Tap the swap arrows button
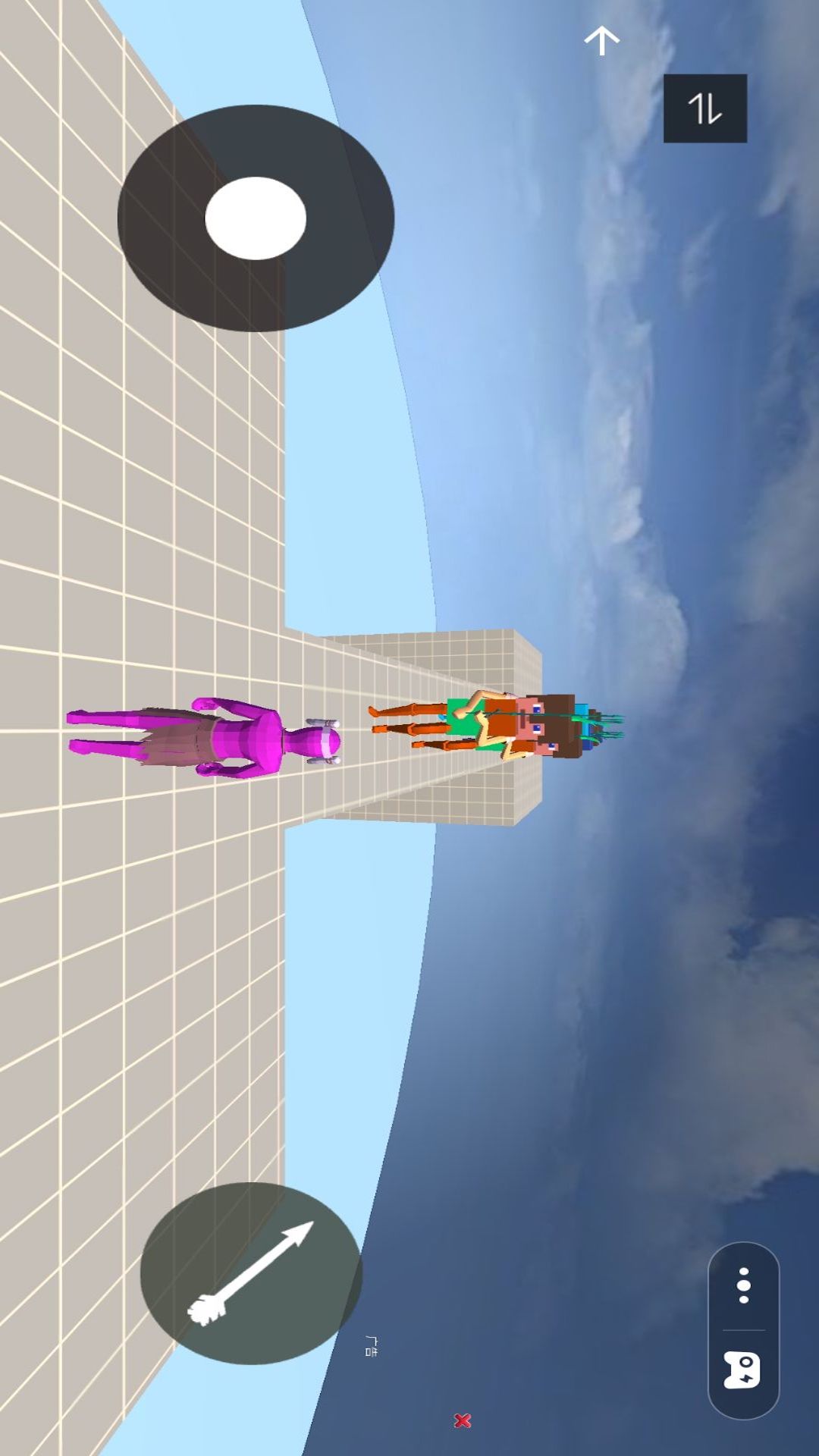 [704, 108]
